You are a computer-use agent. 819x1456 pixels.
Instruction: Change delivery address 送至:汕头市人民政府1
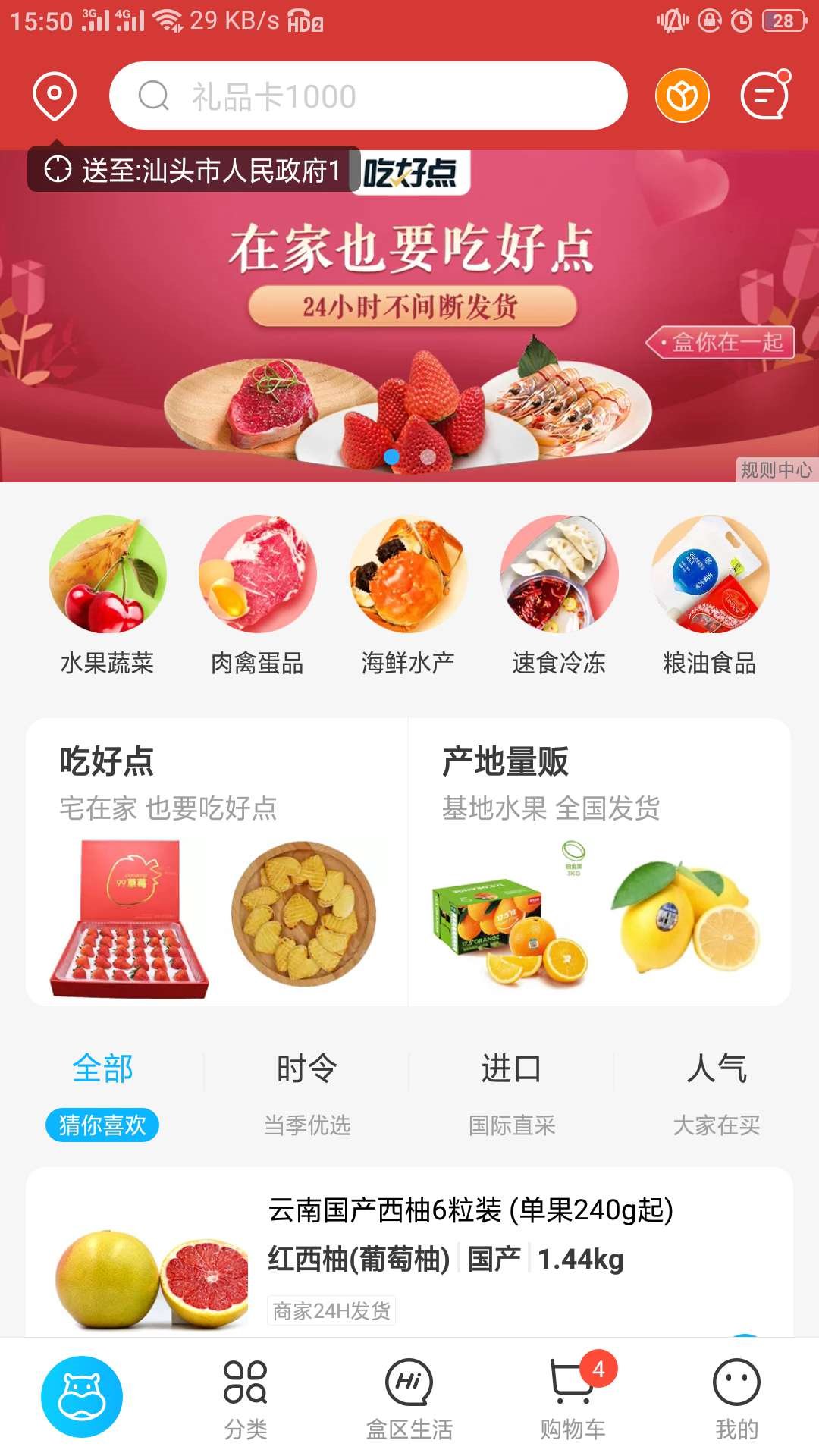tap(194, 170)
